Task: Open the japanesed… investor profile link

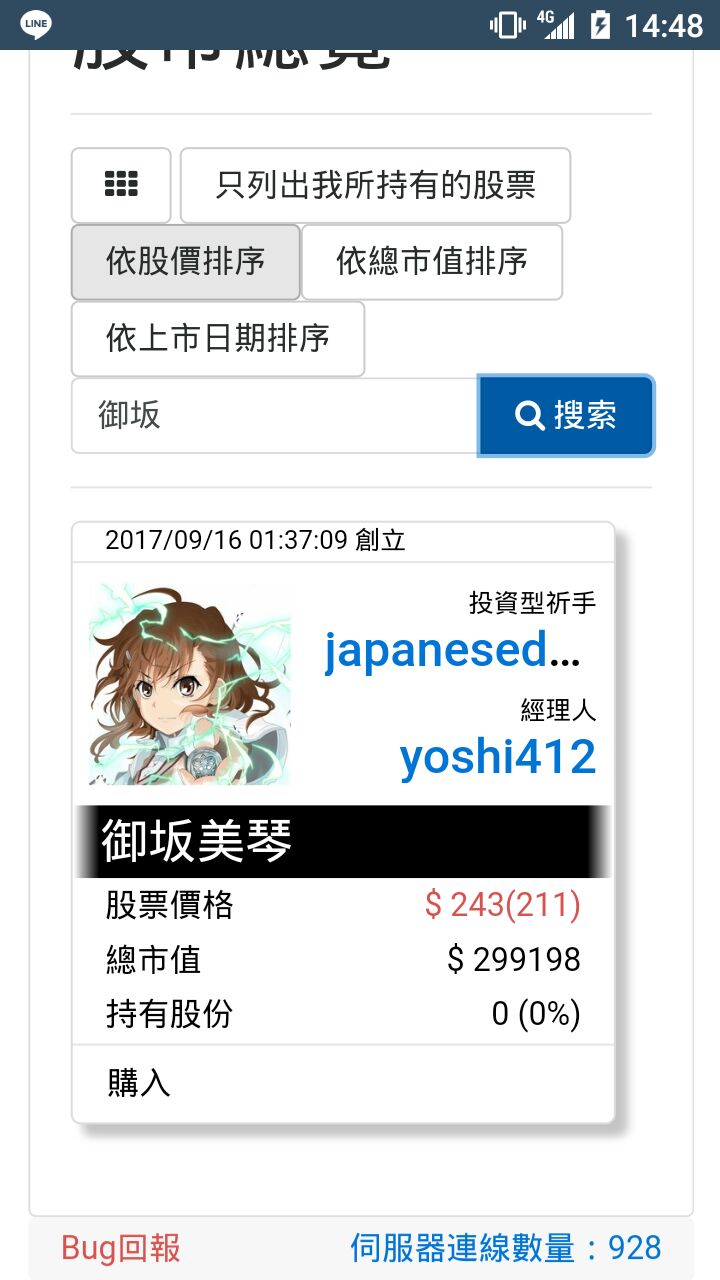Action: [452, 651]
